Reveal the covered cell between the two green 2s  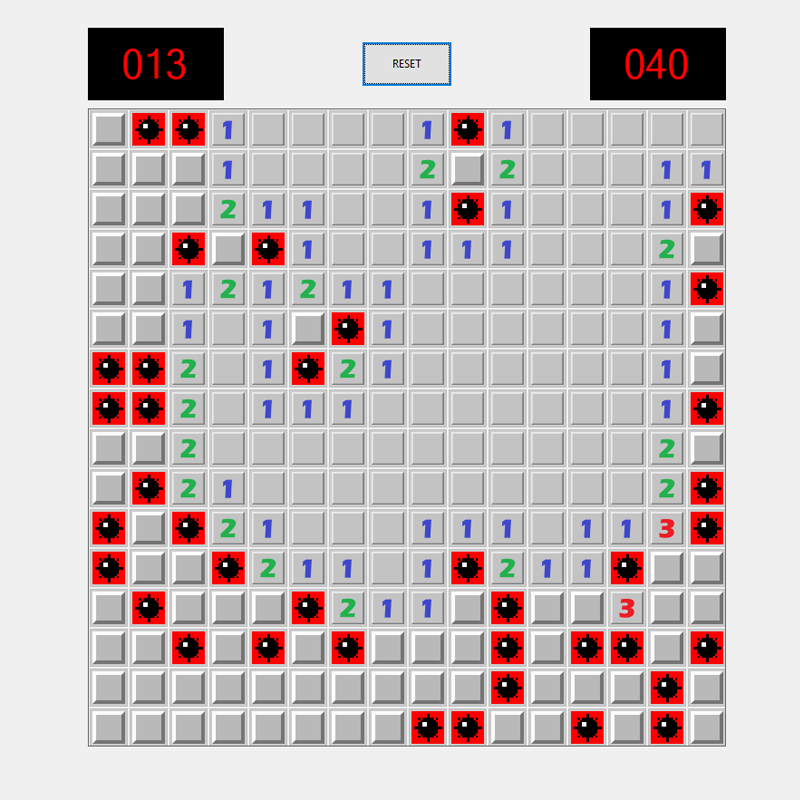click(467, 168)
